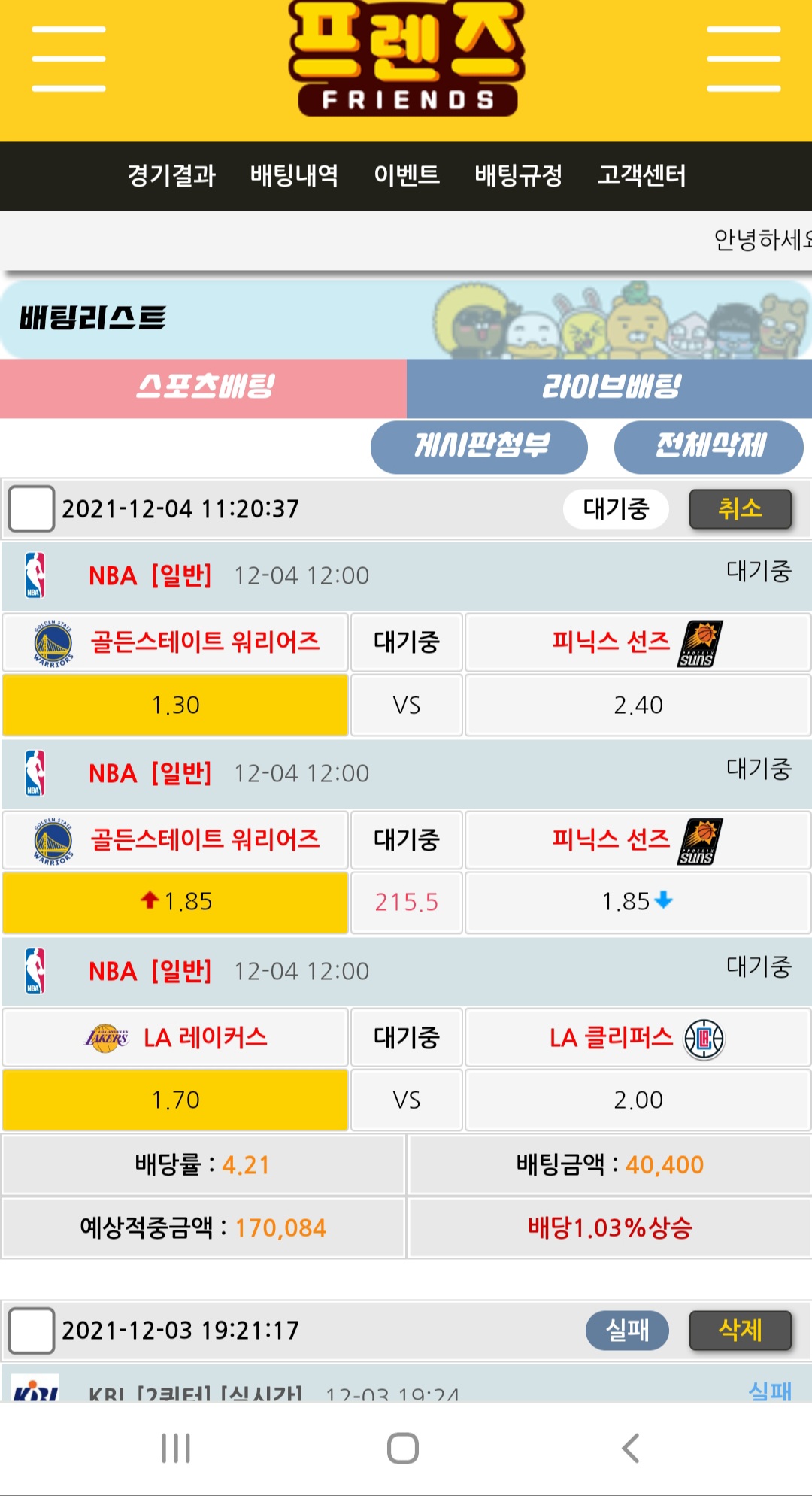Cancel the pending bet with 취소
Viewport: 812px width, 1496px height.
(x=740, y=509)
